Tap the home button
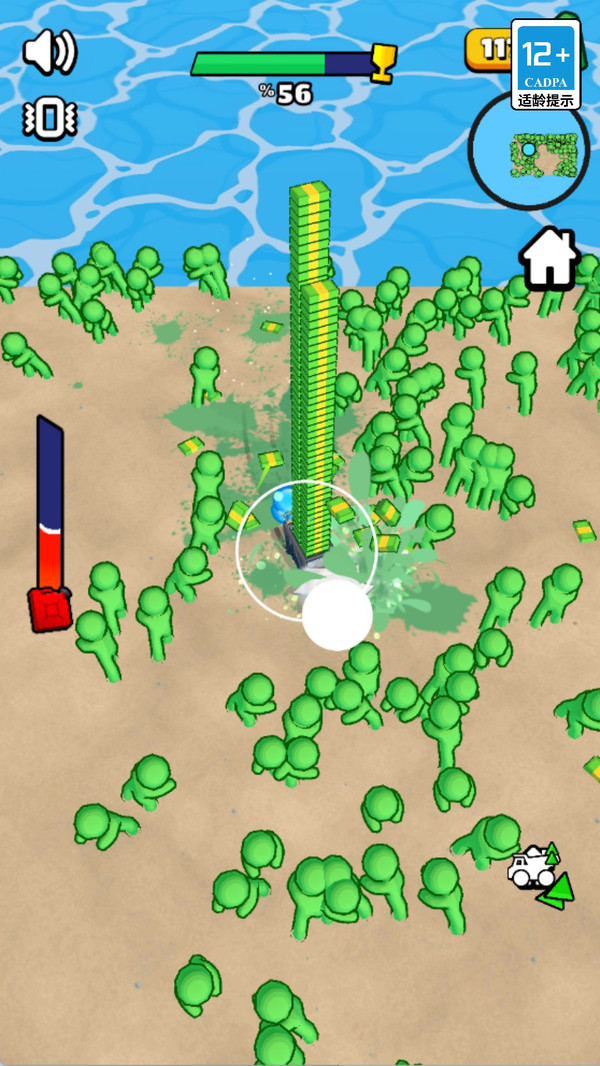 click(x=550, y=259)
